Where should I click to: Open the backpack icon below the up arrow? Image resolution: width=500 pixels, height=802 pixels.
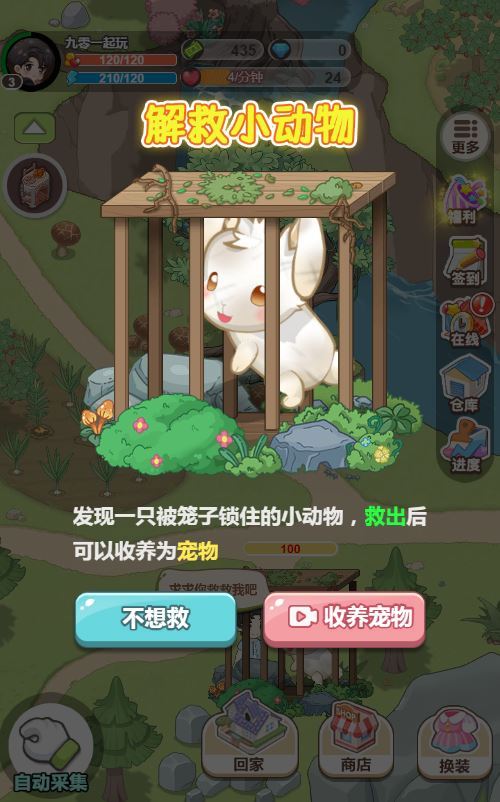pos(35,185)
